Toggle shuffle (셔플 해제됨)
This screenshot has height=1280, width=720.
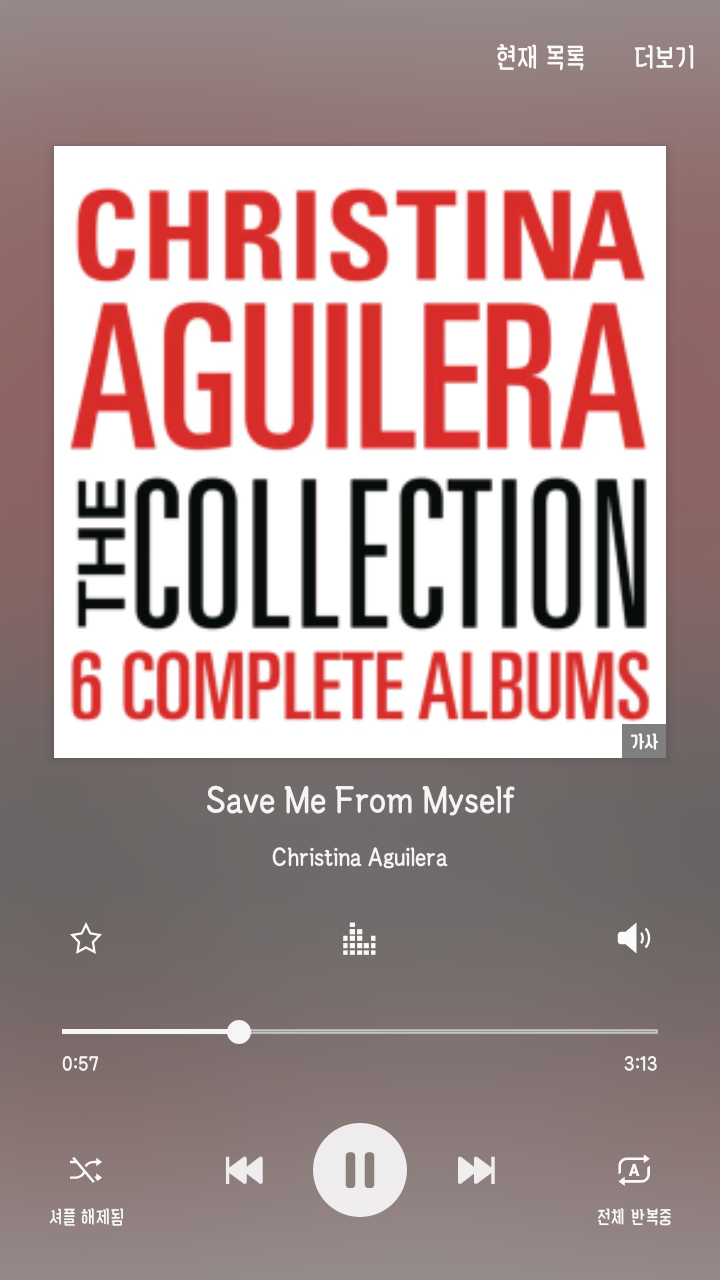click(86, 1170)
